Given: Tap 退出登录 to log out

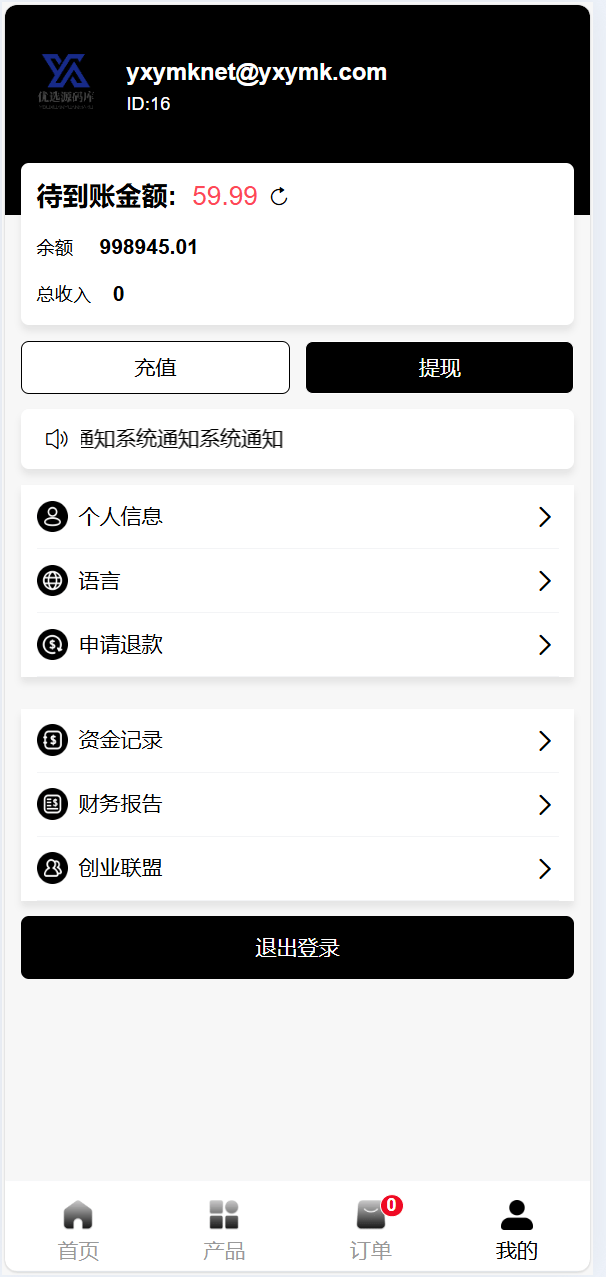Looking at the screenshot, I should [297, 947].
